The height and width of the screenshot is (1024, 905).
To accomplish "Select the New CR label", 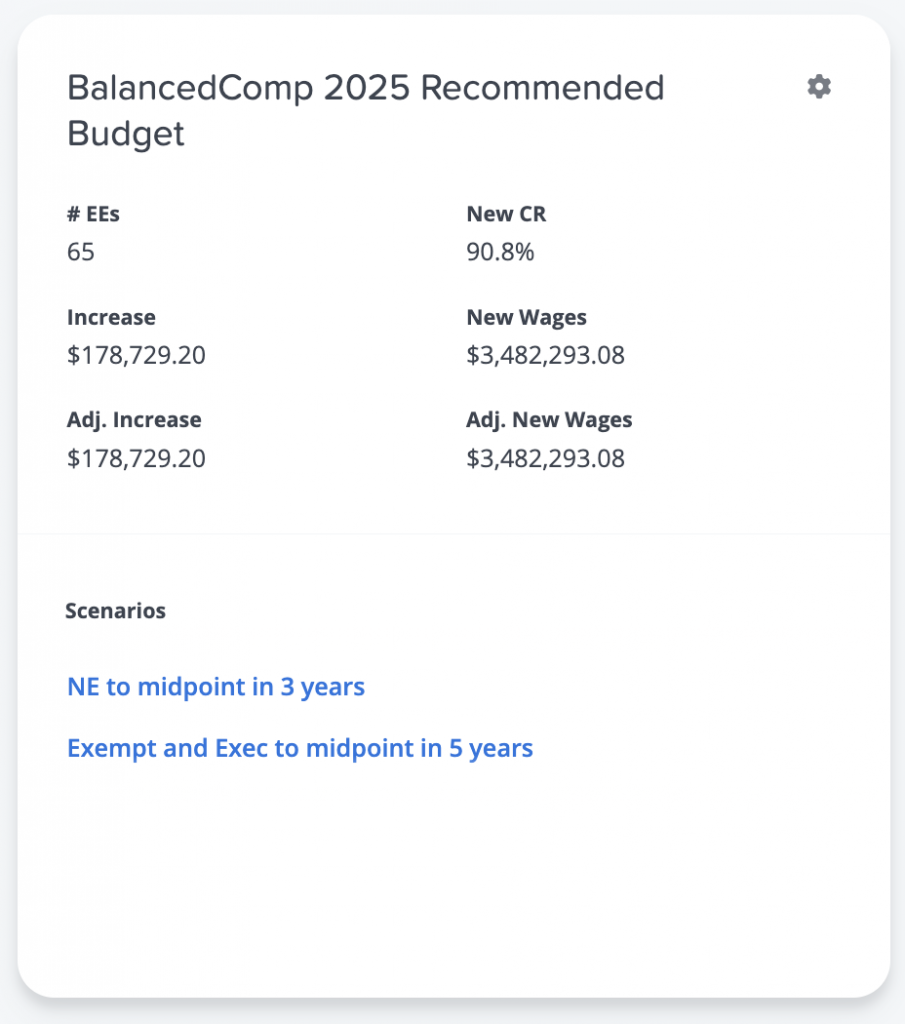I will pos(506,214).
